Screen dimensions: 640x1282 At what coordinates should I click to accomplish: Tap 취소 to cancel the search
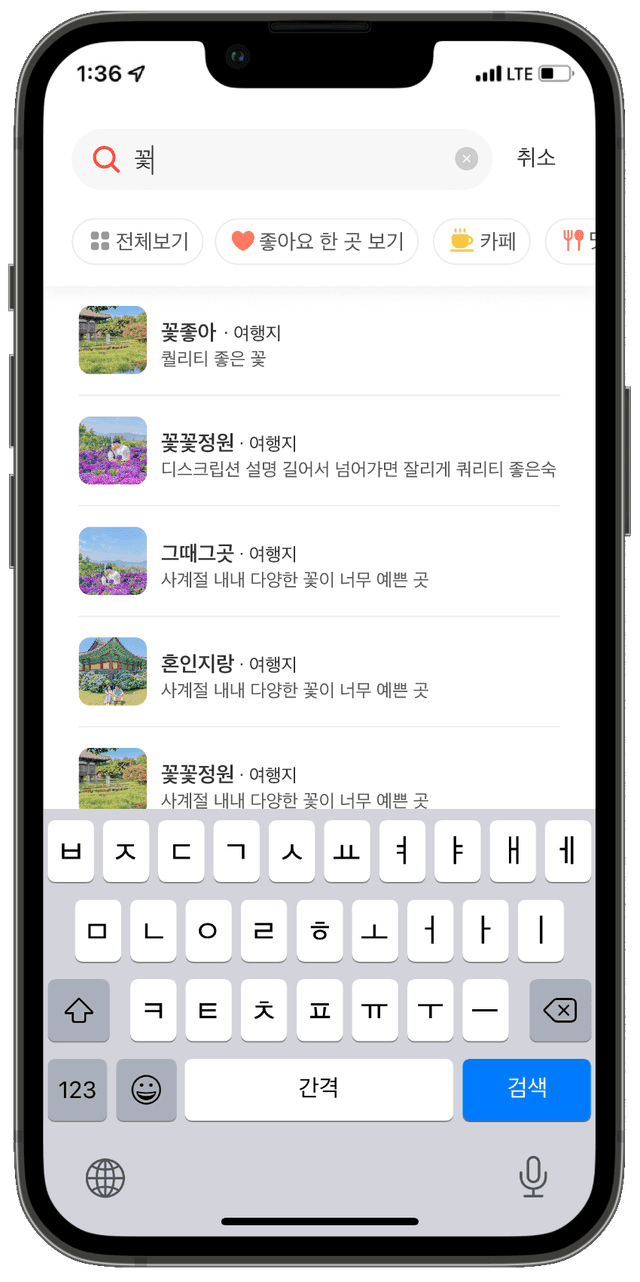pos(536,158)
